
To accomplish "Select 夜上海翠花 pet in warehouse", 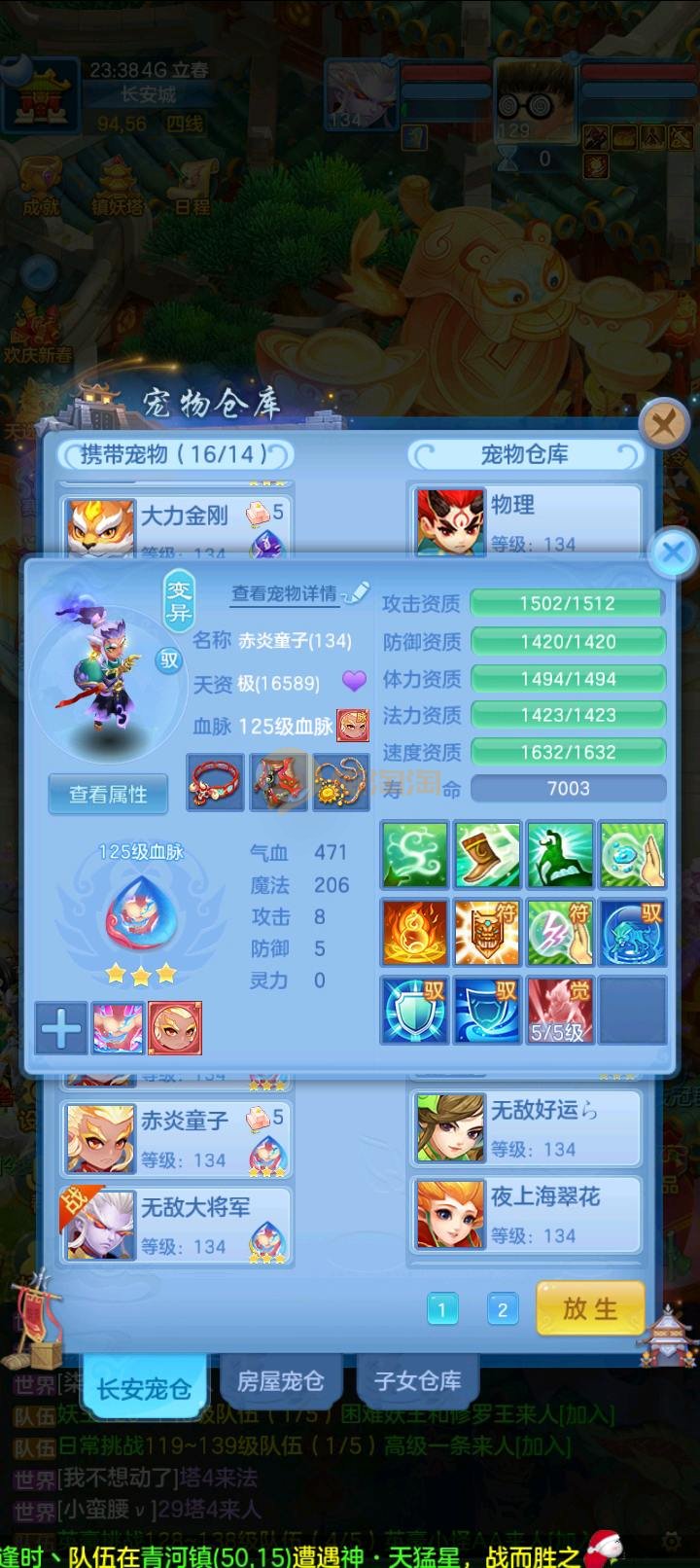I will [x=526, y=1214].
